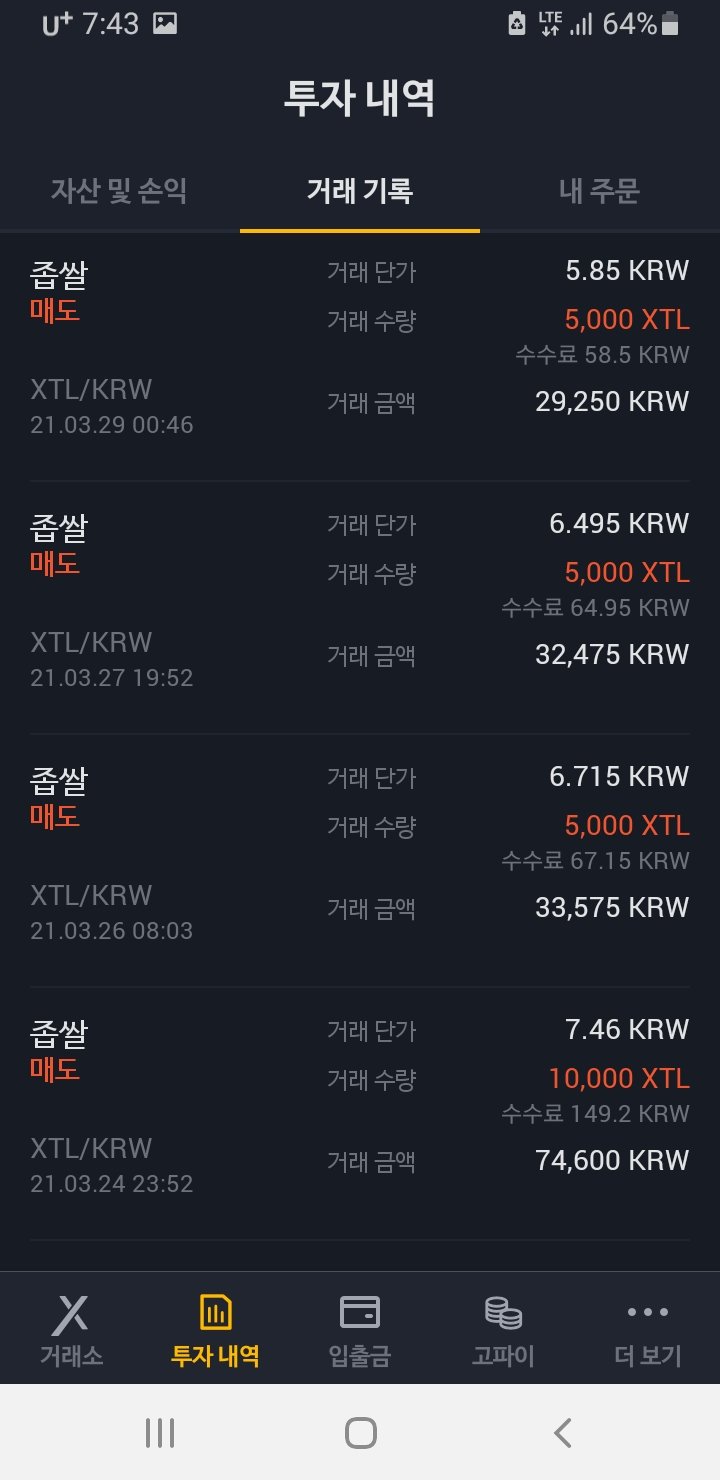720x1480 pixels.
Task: Open the 내 주문 tab
Action: pyautogui.click(x=598, y=190)
